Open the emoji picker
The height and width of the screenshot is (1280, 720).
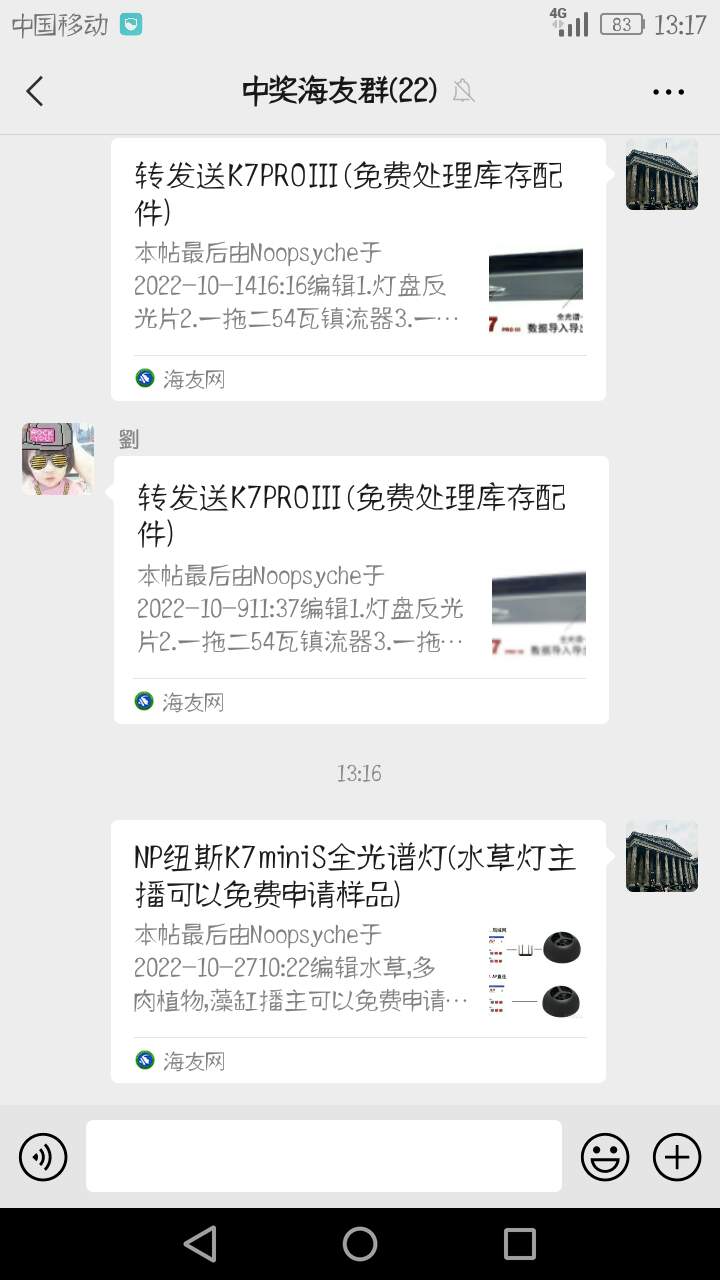605,1157
